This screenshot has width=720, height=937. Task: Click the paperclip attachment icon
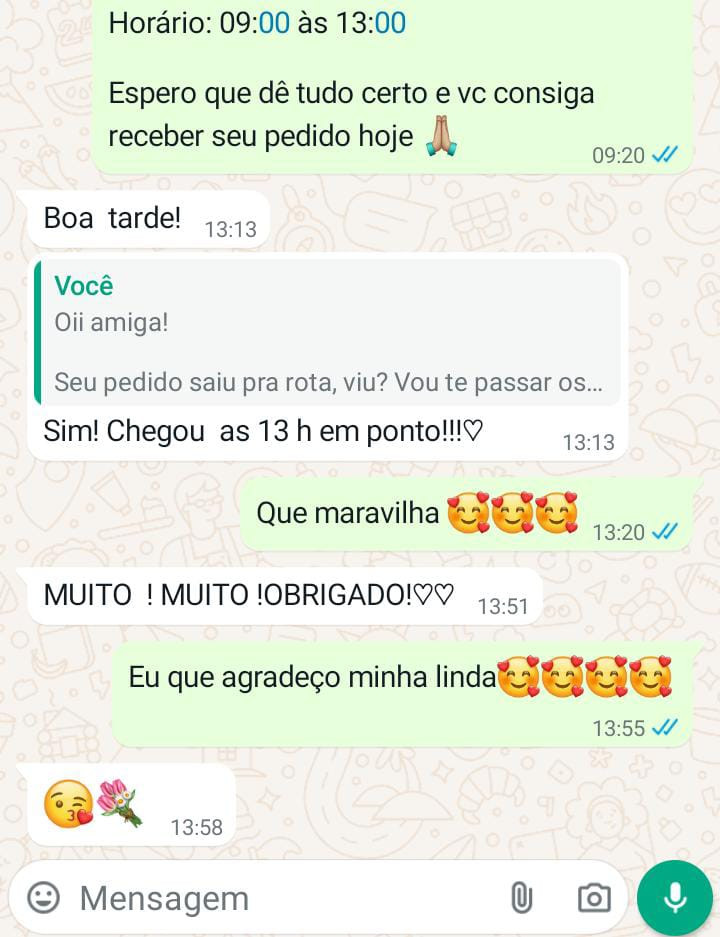coord(521,898)
